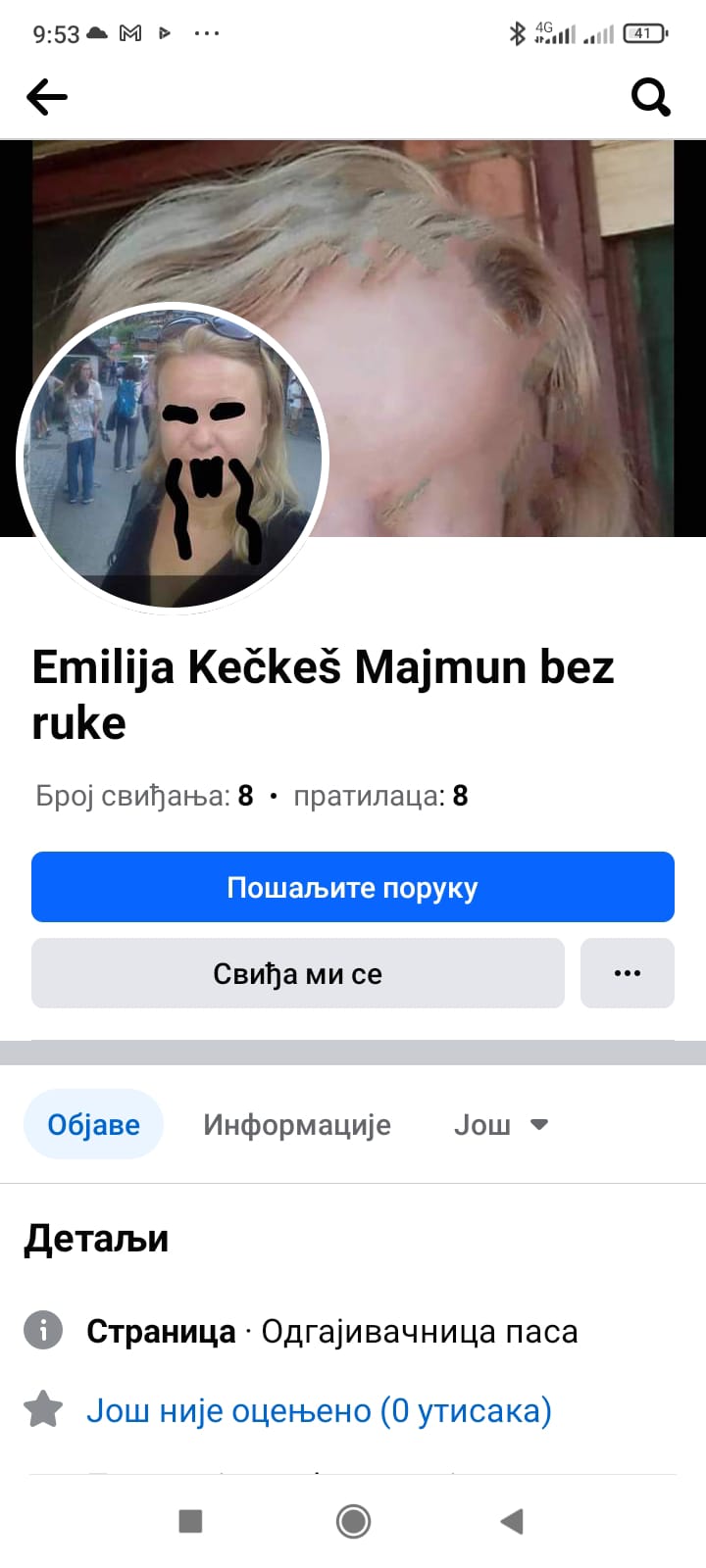Tap the Пошаљите поруку button
Image resolution: width=706 pixels, height=1568 pixels.
click(x=353, y=887)
